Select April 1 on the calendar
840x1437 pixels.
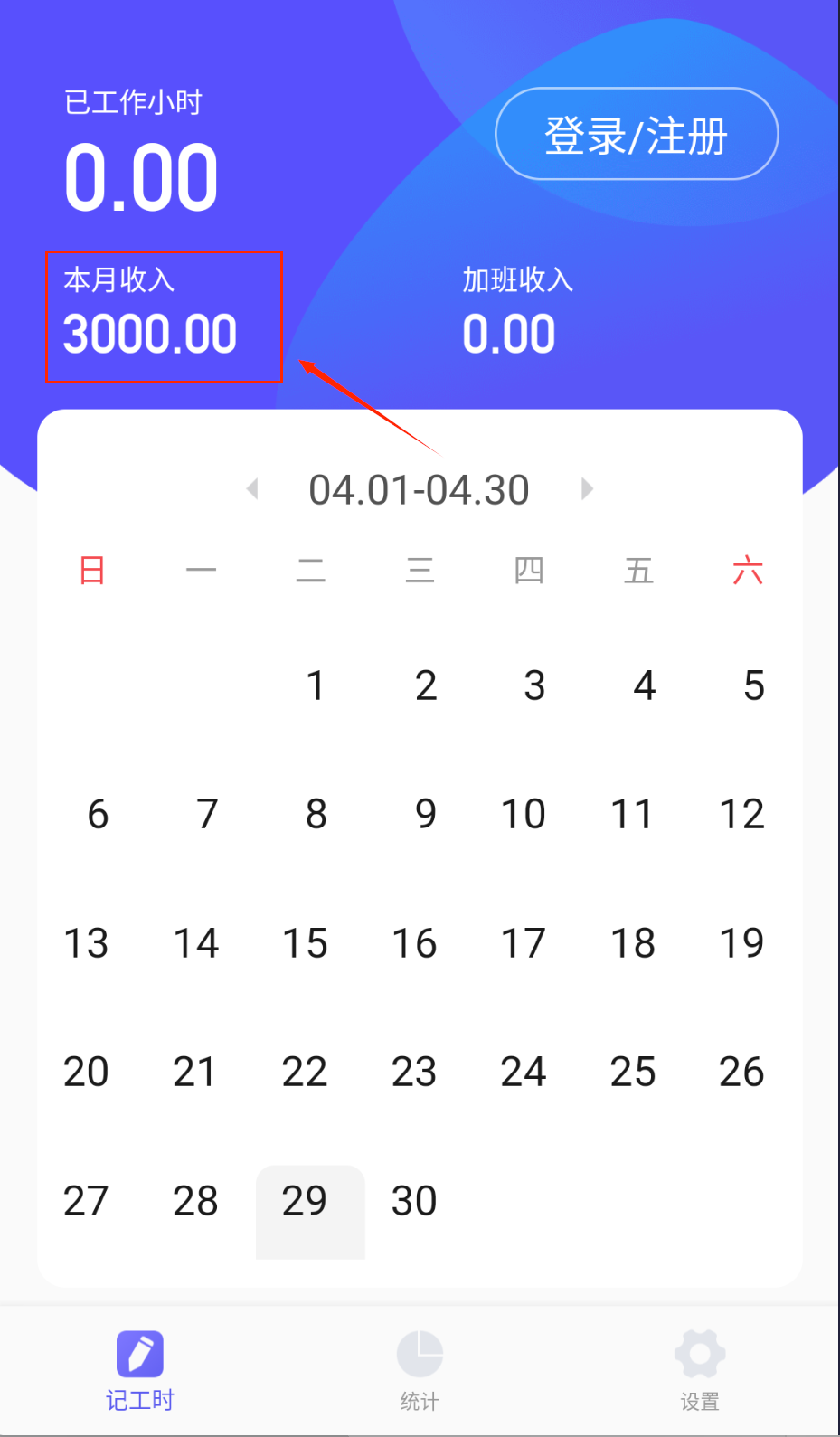315,686
